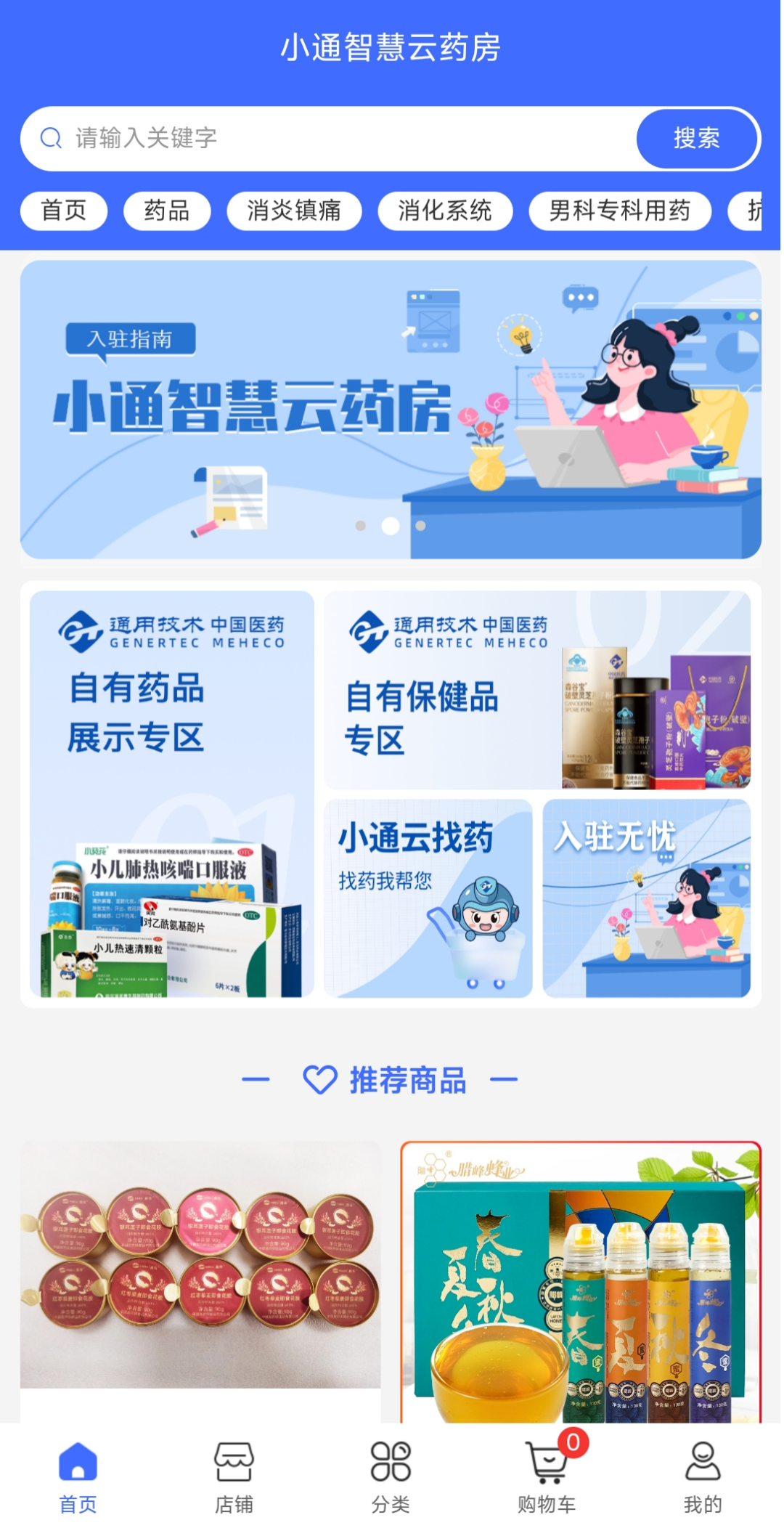Tap the 搜索 button
Screen dimensions: 784x1528
click(x=697, y=138)
